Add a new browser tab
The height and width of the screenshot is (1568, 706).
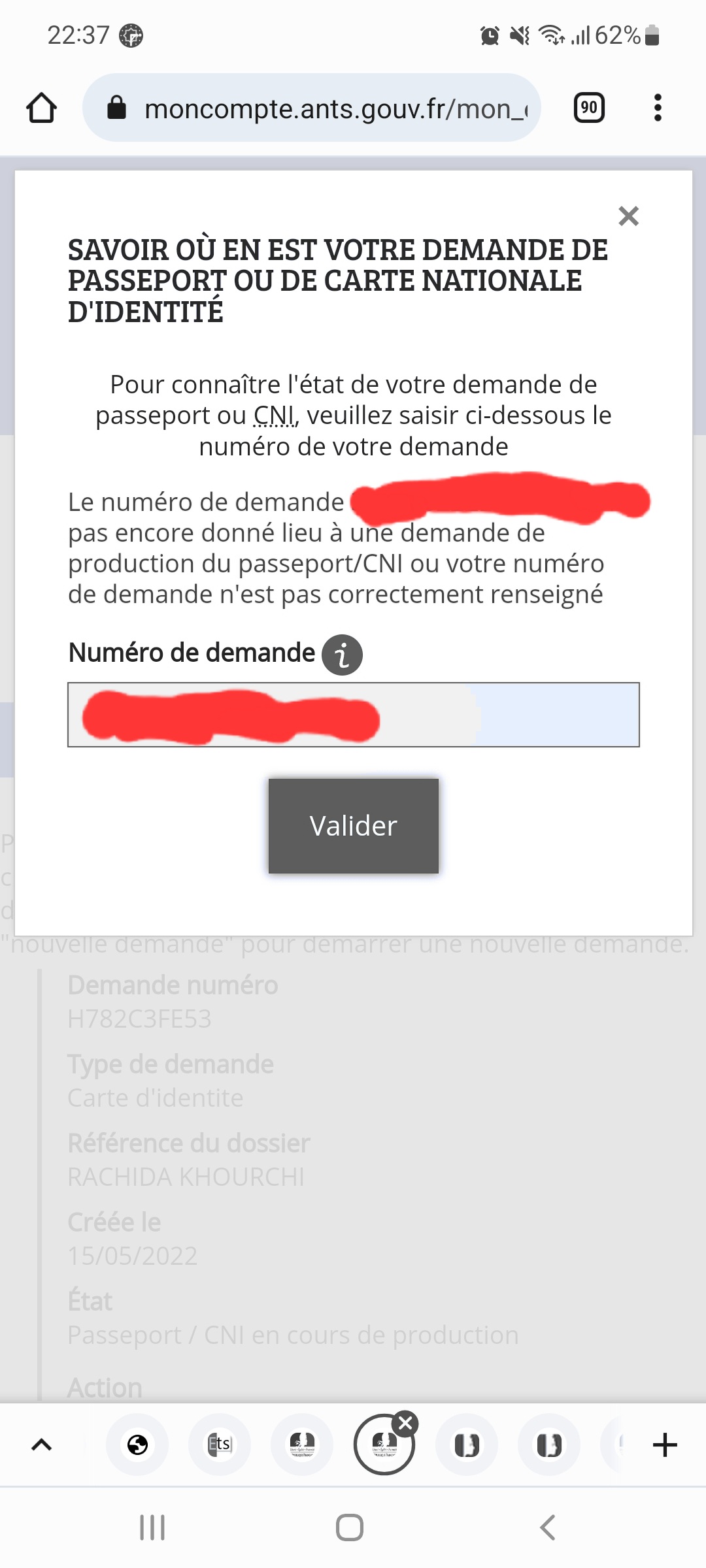665,1445
